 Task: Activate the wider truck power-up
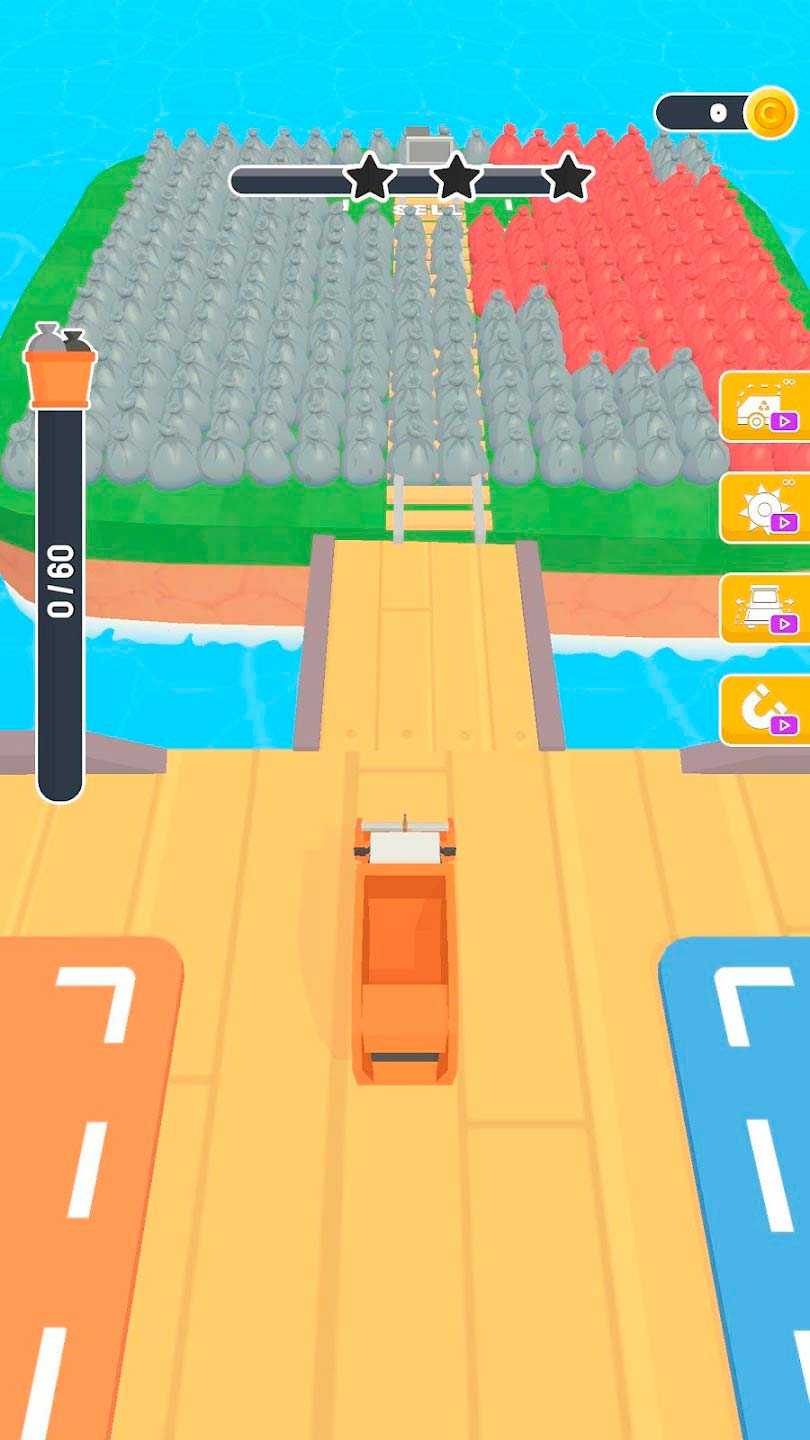[765, 609]
